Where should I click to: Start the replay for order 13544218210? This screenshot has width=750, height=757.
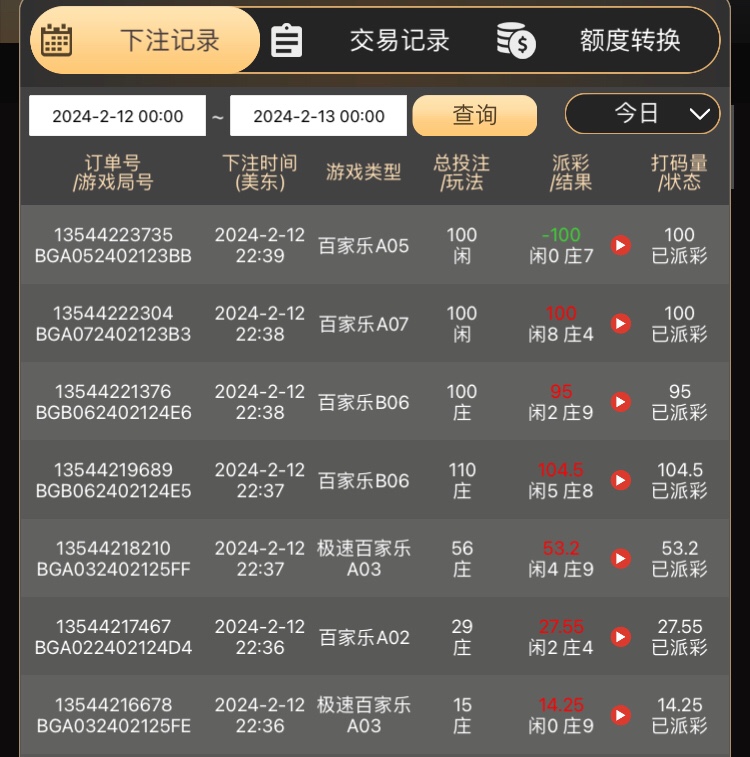point(621,558)
